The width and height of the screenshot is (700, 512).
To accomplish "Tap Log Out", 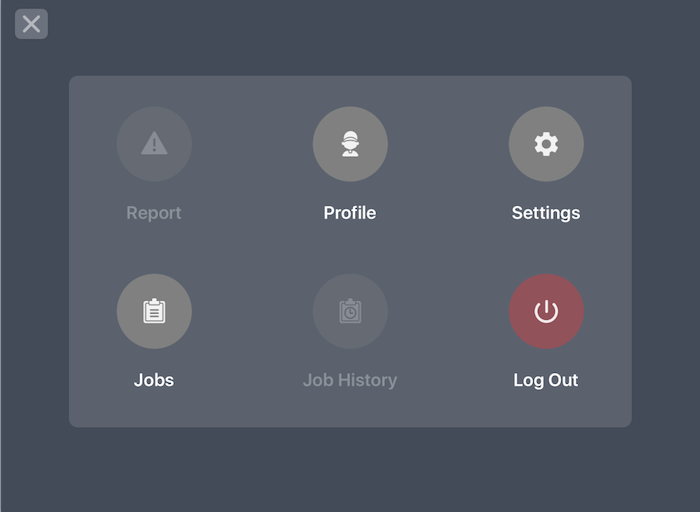I will (546, 311).
